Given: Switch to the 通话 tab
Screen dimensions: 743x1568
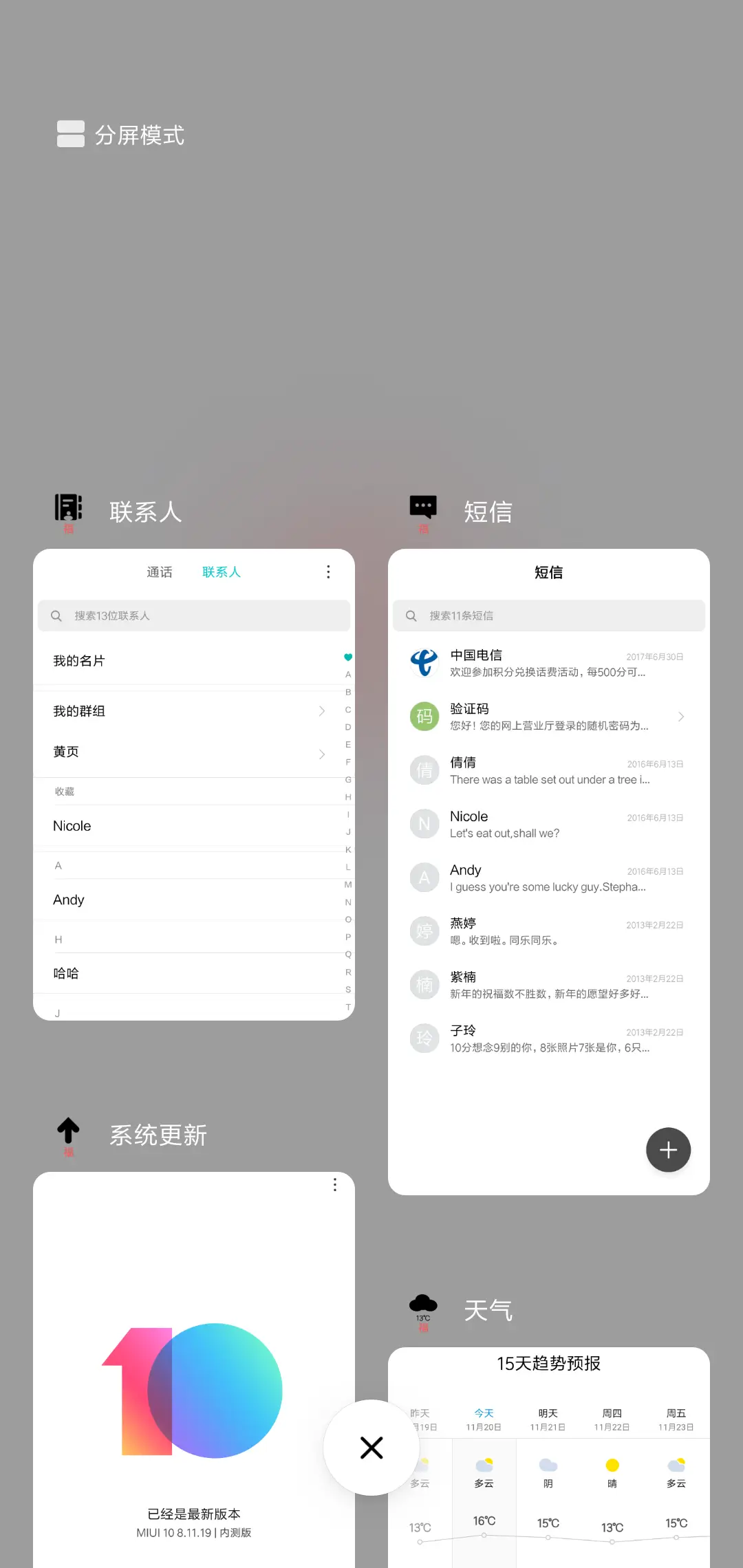Looking at the screenshot, I should pyautogui.click(x=160, y=571).
